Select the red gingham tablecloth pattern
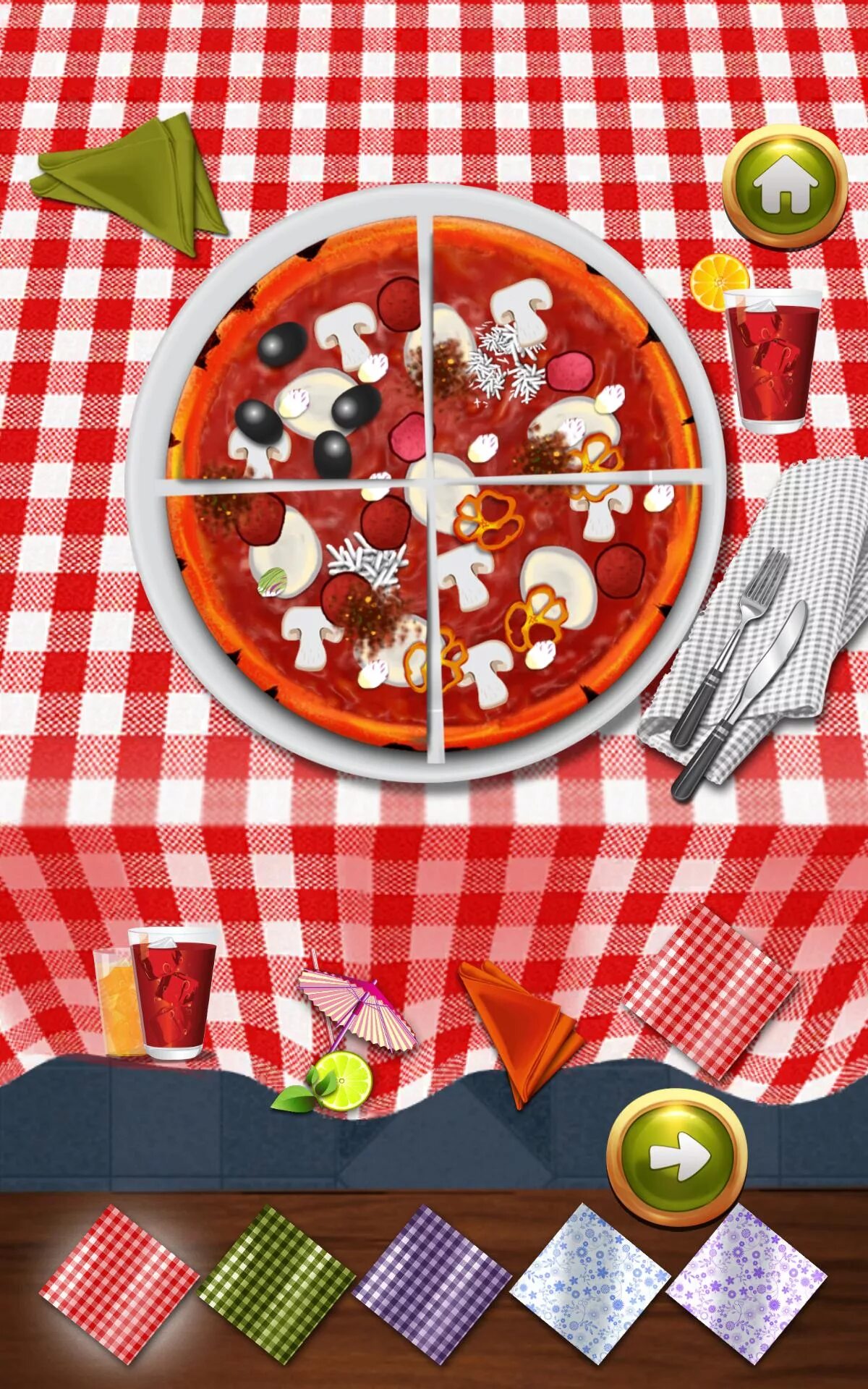This screenshot has width=868, height=1389. [x=119, y=1285]
